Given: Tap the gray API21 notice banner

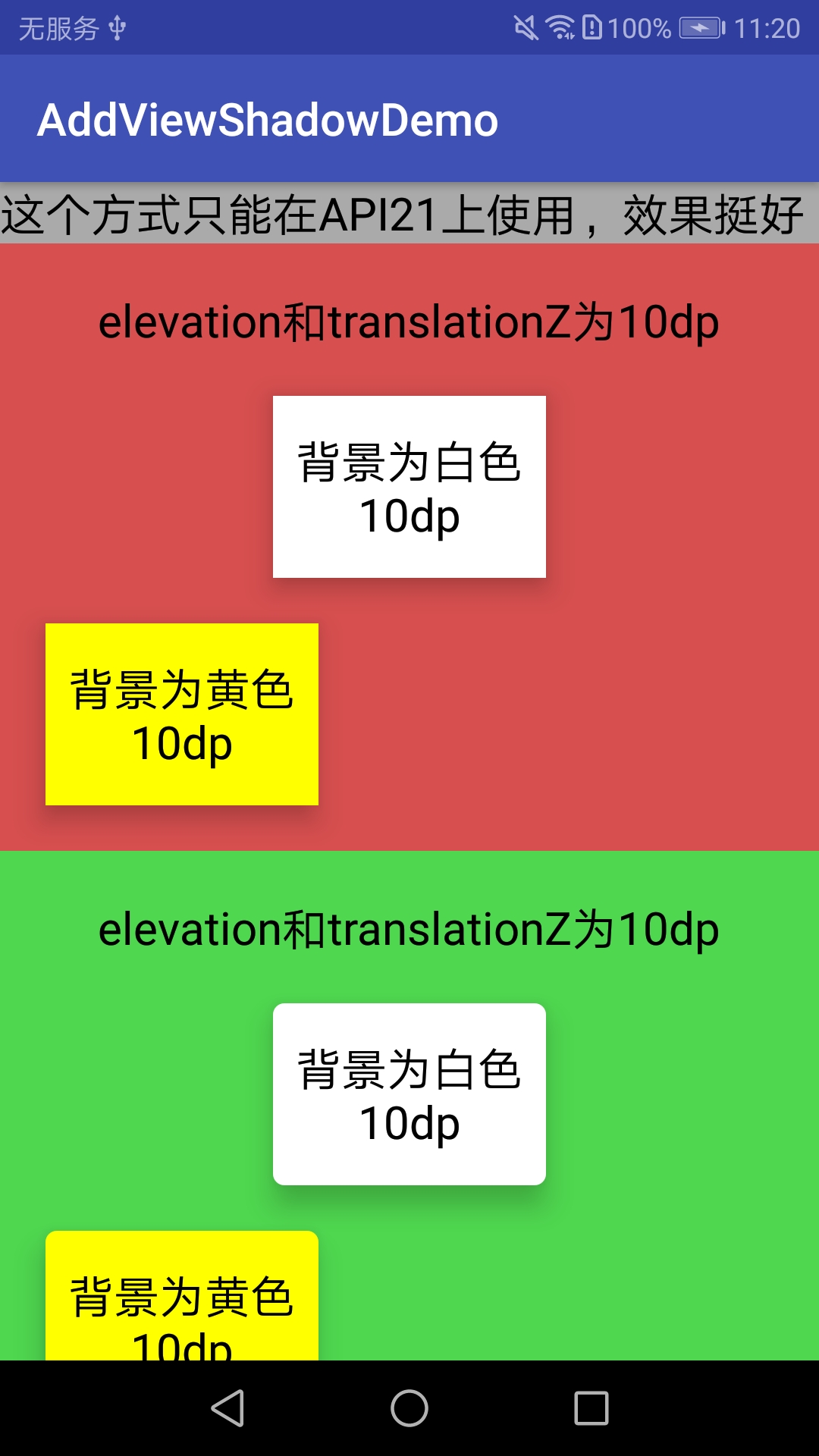Looking at the screenshot, I should coord(409,213).
